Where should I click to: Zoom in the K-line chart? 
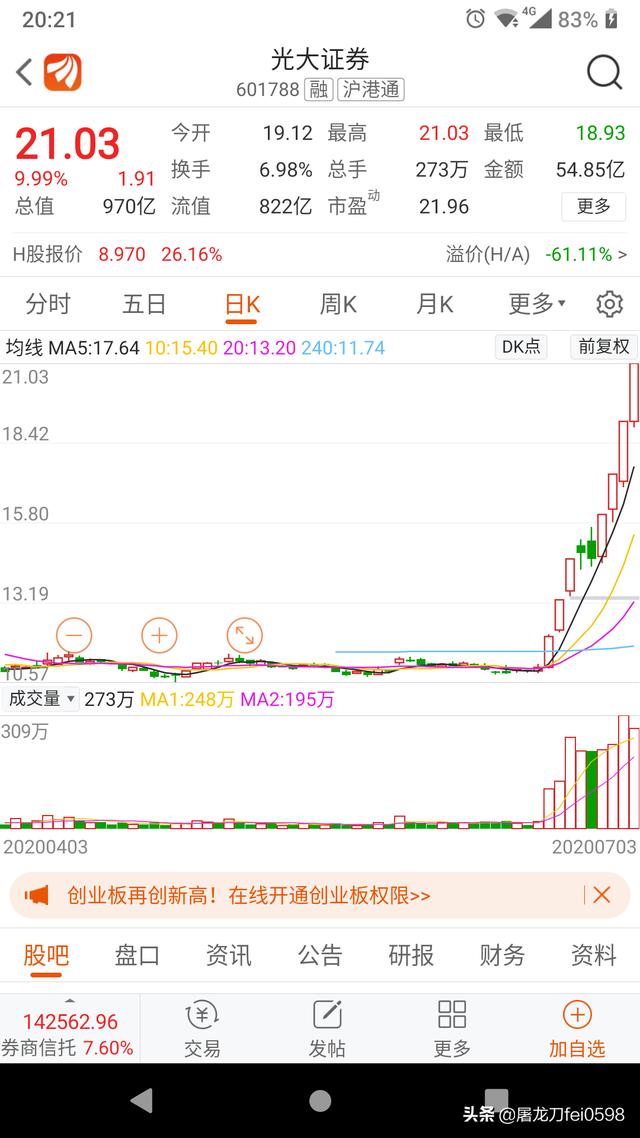(x=159, y=634)
